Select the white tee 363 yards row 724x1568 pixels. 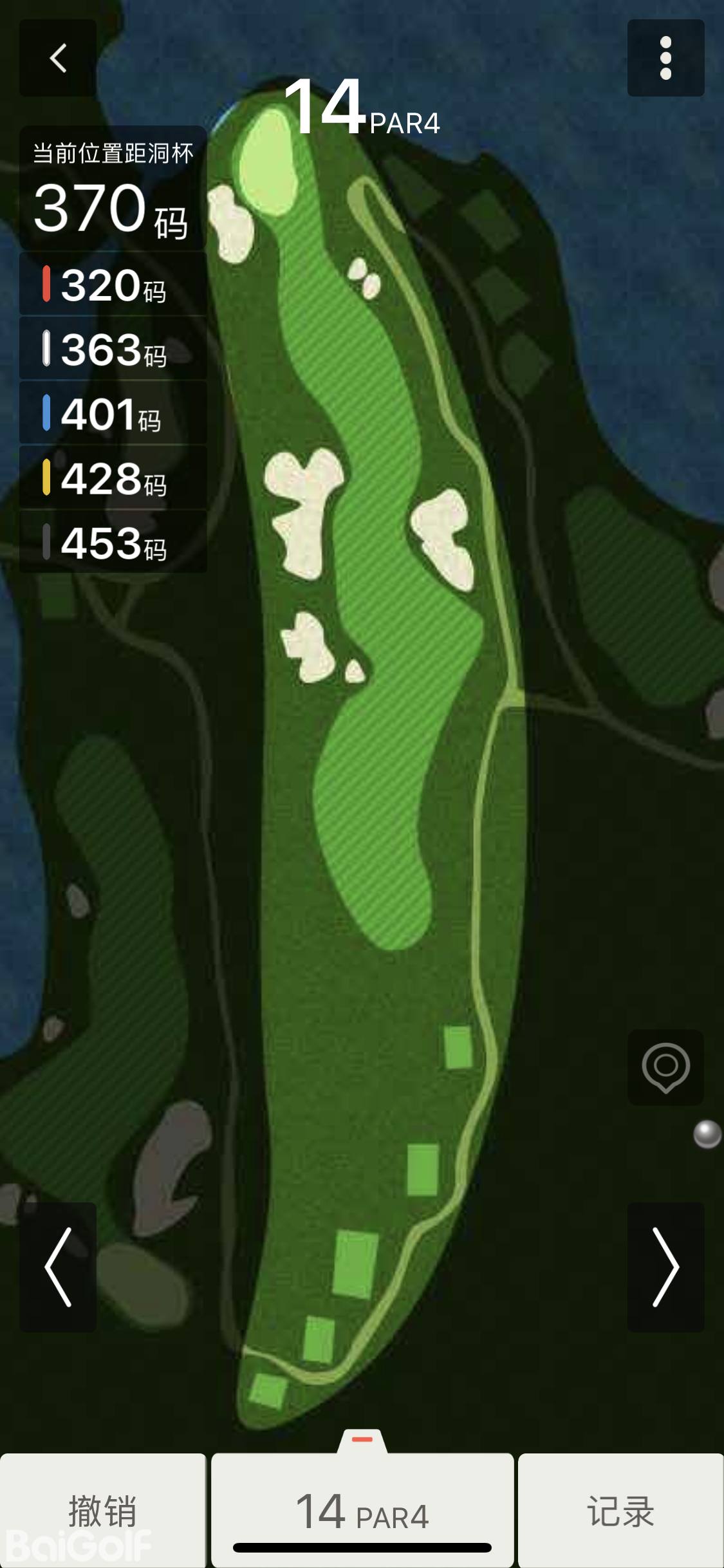click(x=113, y=348)
